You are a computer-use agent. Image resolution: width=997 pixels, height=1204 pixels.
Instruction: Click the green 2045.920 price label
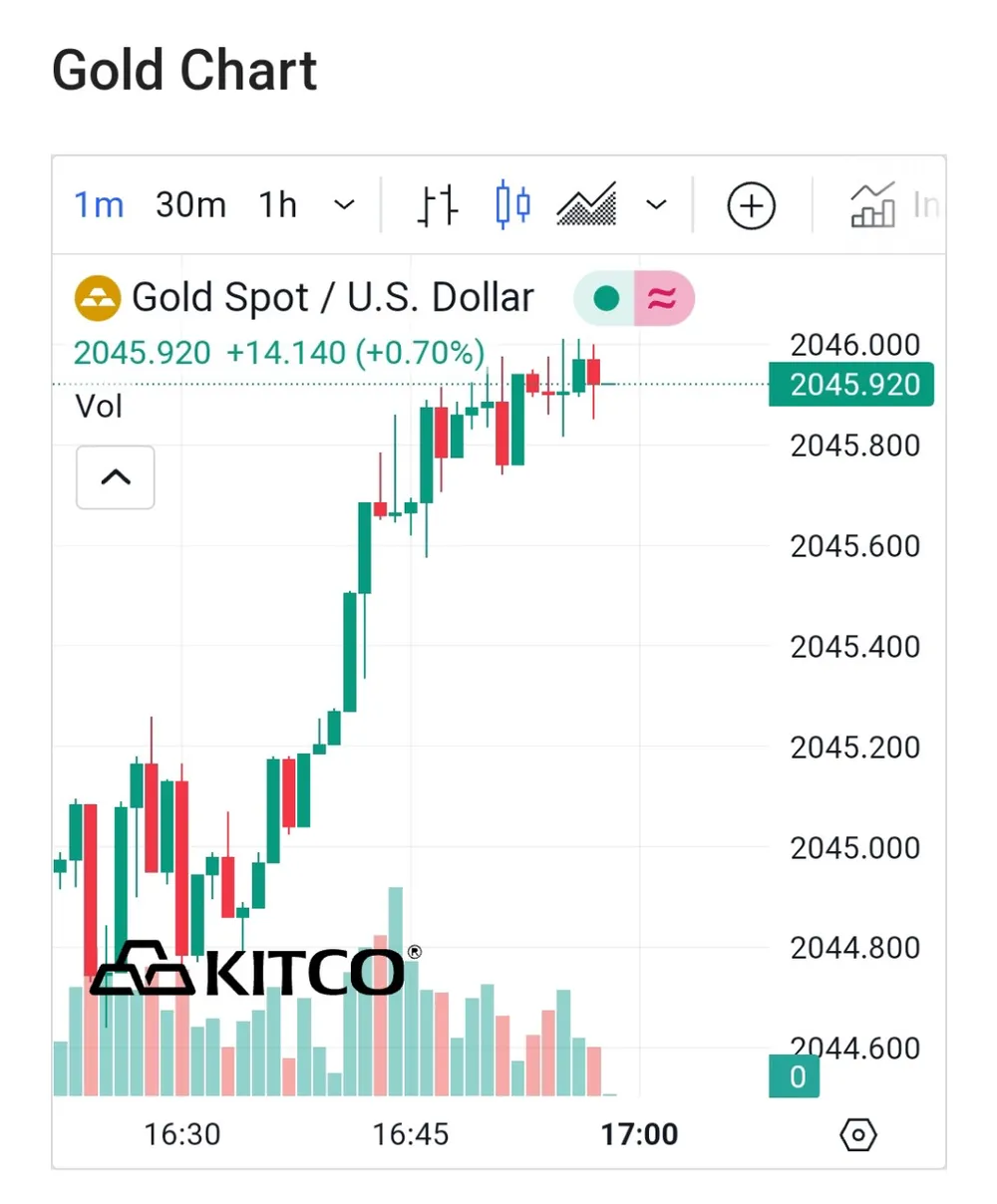[x=850, y=385]
